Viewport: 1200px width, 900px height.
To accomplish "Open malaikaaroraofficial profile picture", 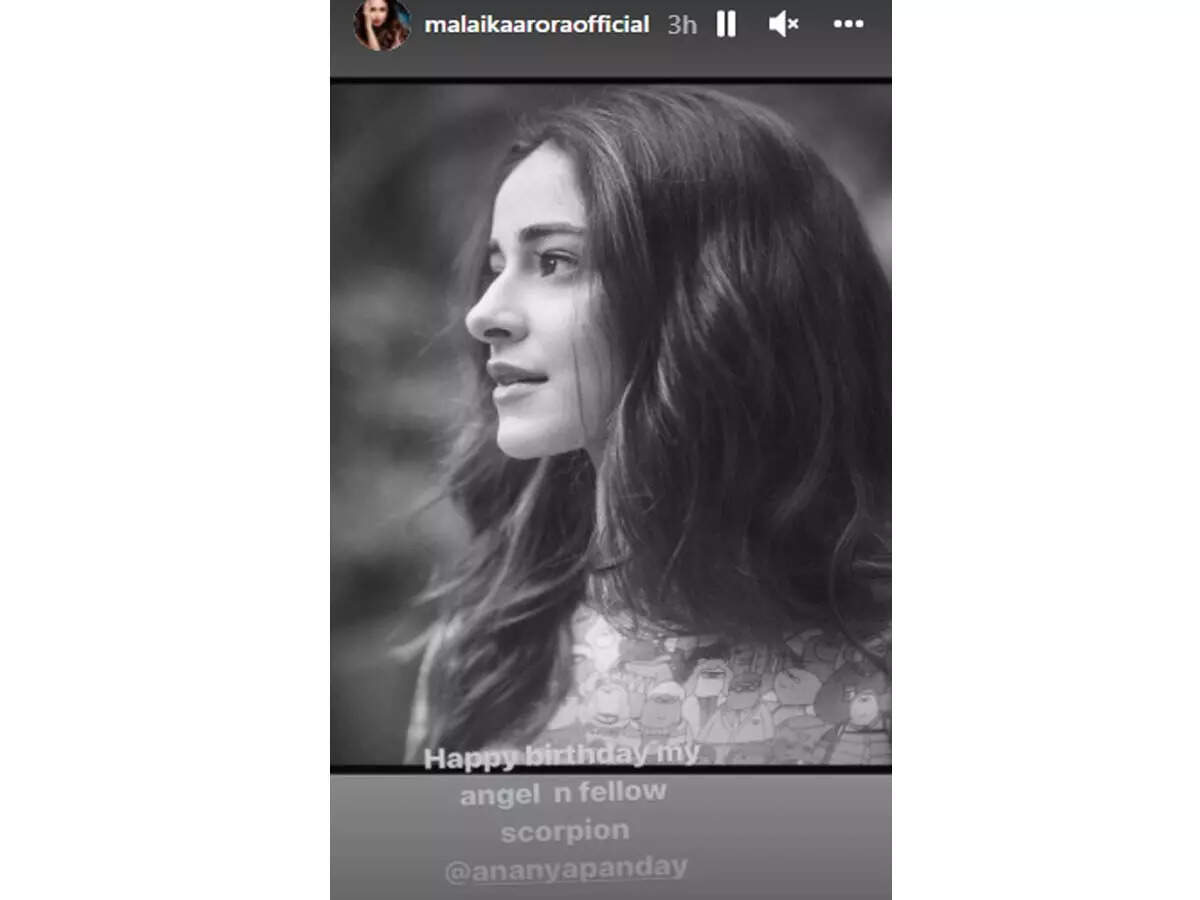I will click(382, 24).
